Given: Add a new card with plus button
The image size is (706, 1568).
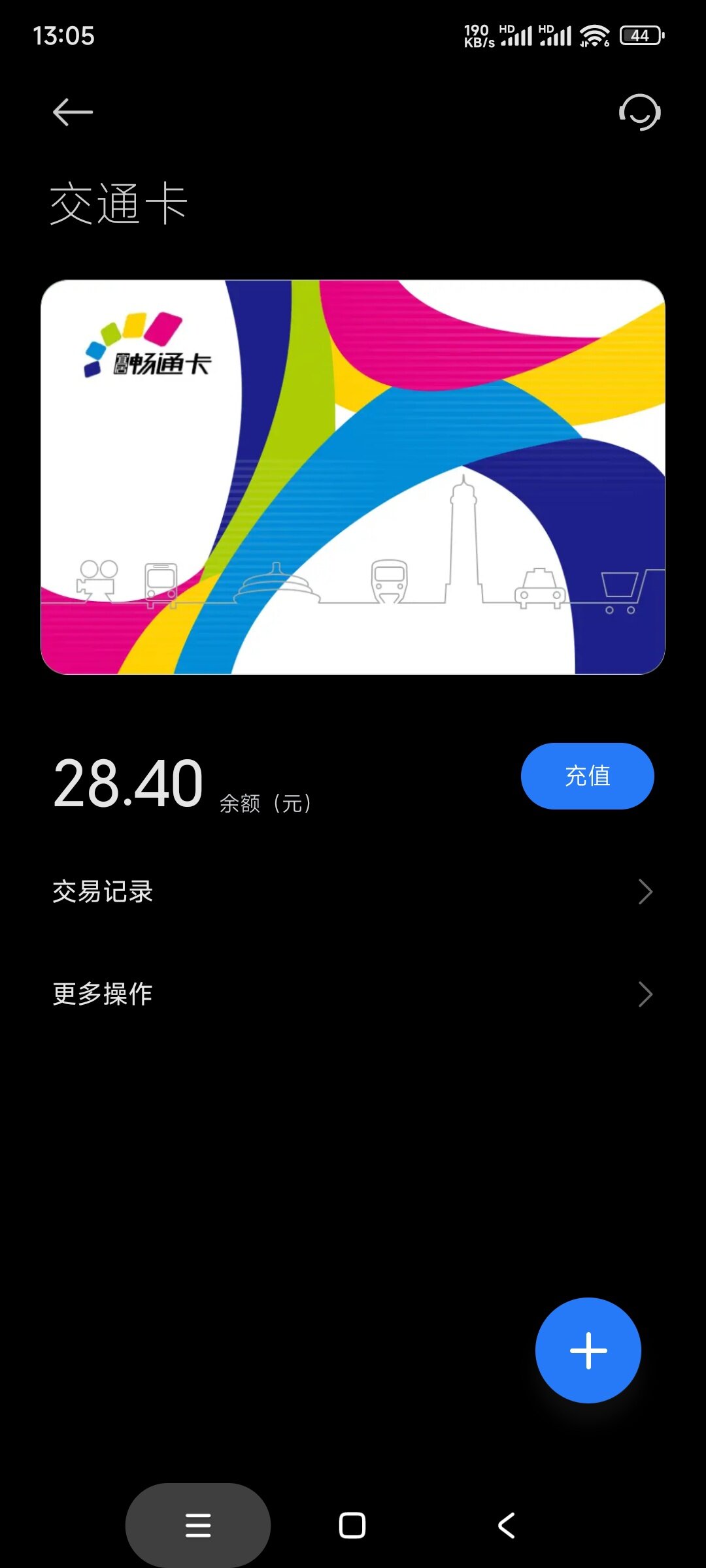Looking at the screenshot, I should tap(588, 1350).
